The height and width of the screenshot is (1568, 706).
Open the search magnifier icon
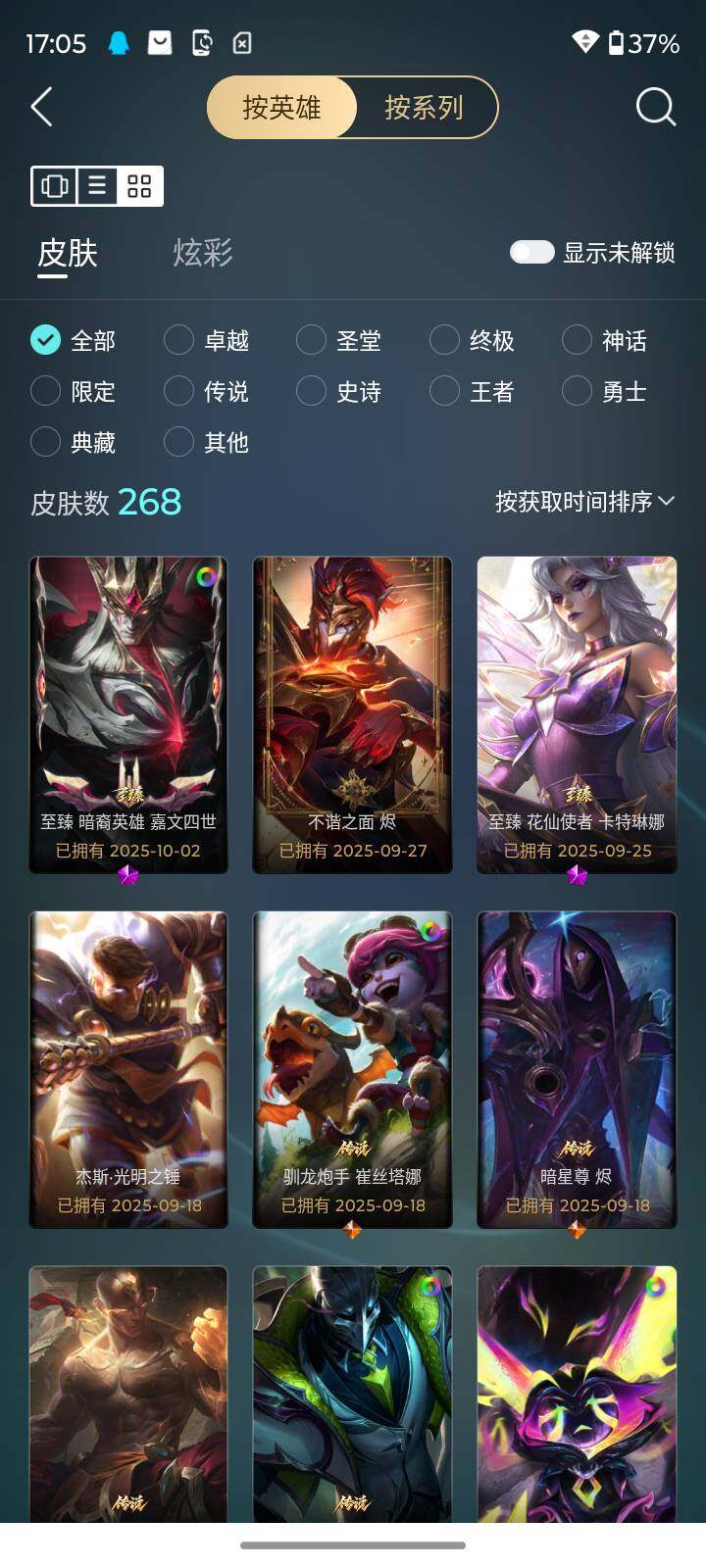[656, 107]
